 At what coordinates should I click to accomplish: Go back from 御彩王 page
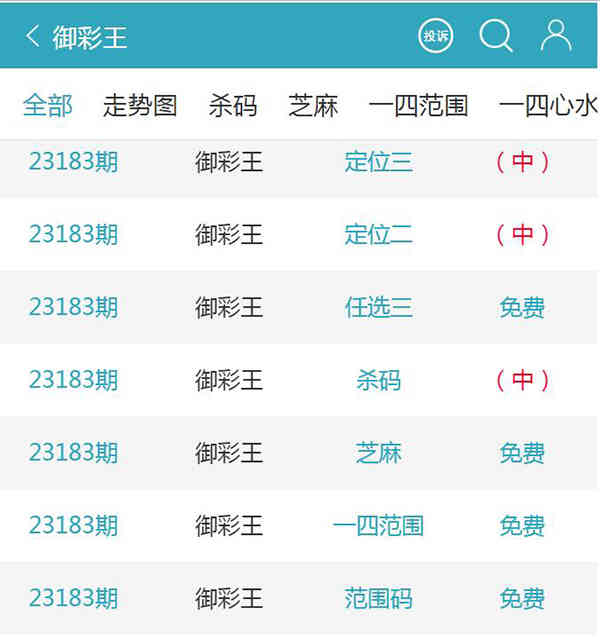33,37
